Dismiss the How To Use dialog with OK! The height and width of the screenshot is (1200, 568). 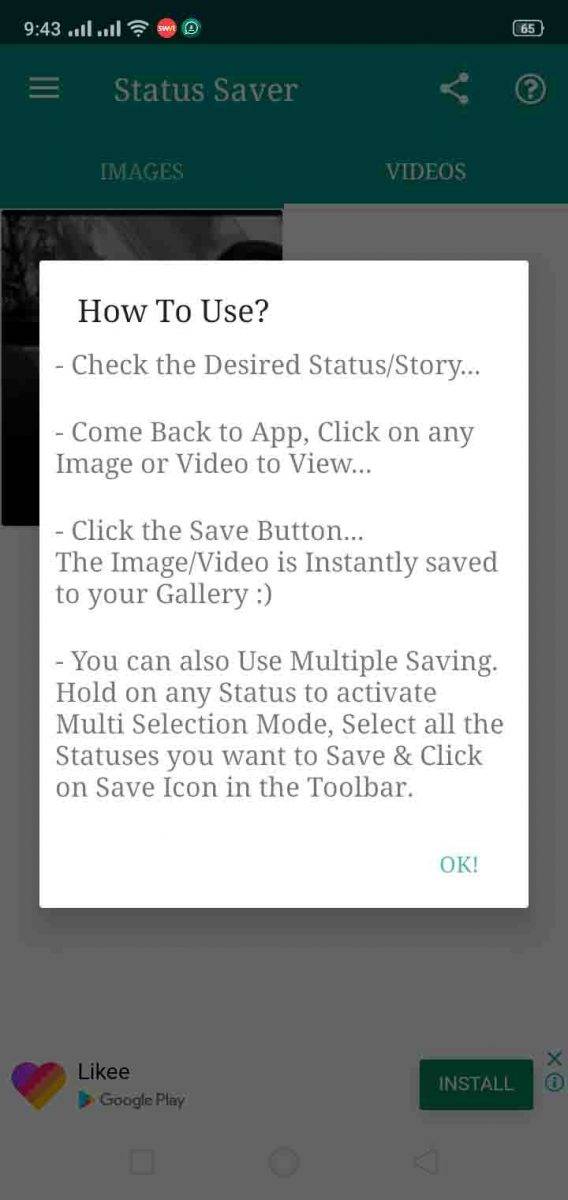click(459, 865)
